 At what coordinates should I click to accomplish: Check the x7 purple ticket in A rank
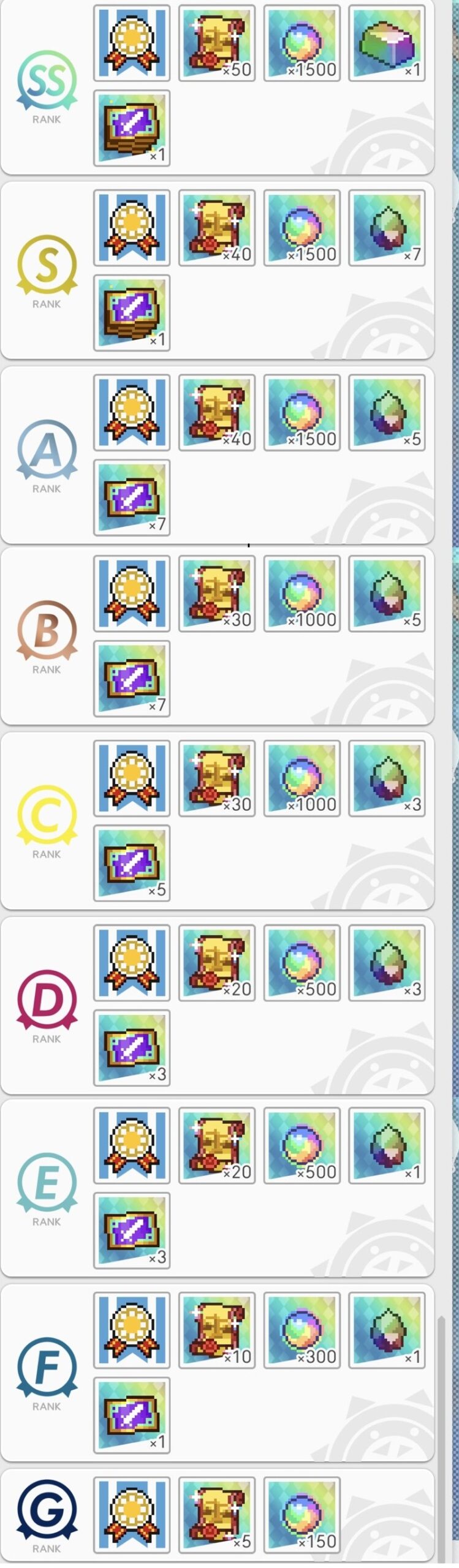pos(132,497)
